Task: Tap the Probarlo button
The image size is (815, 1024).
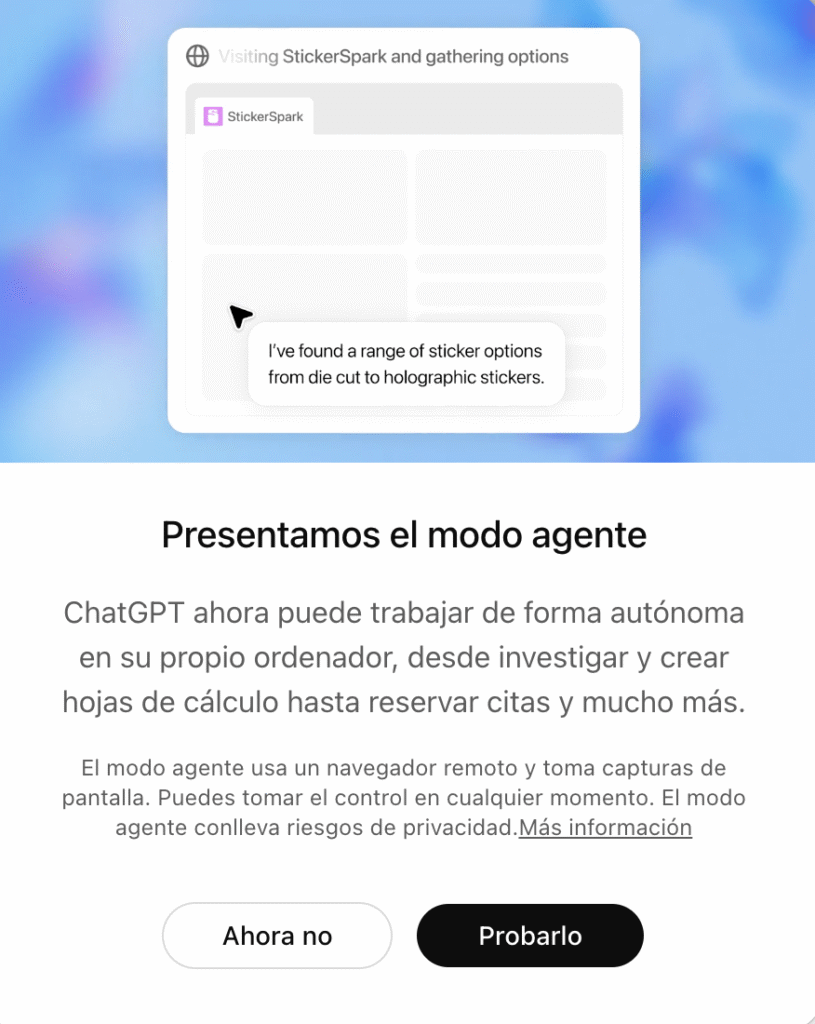Action: (x=529, y=936)
